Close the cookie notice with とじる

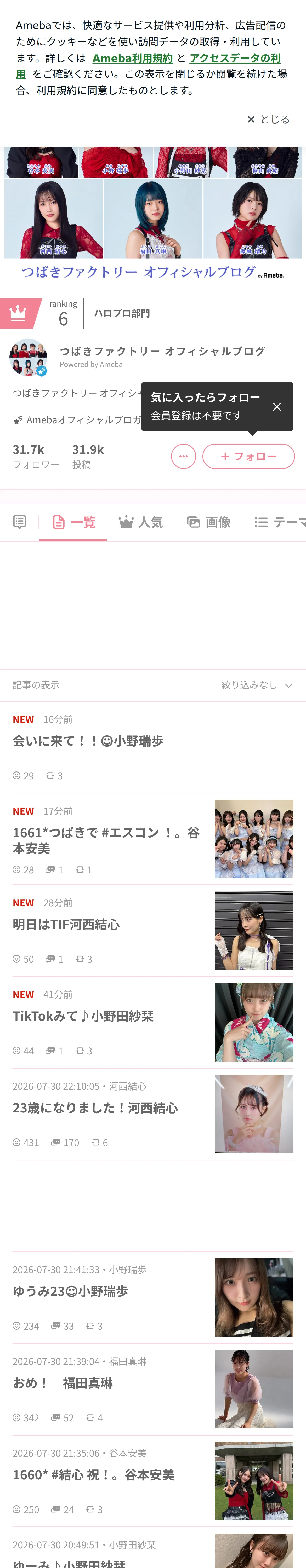(x=268, y=119)
